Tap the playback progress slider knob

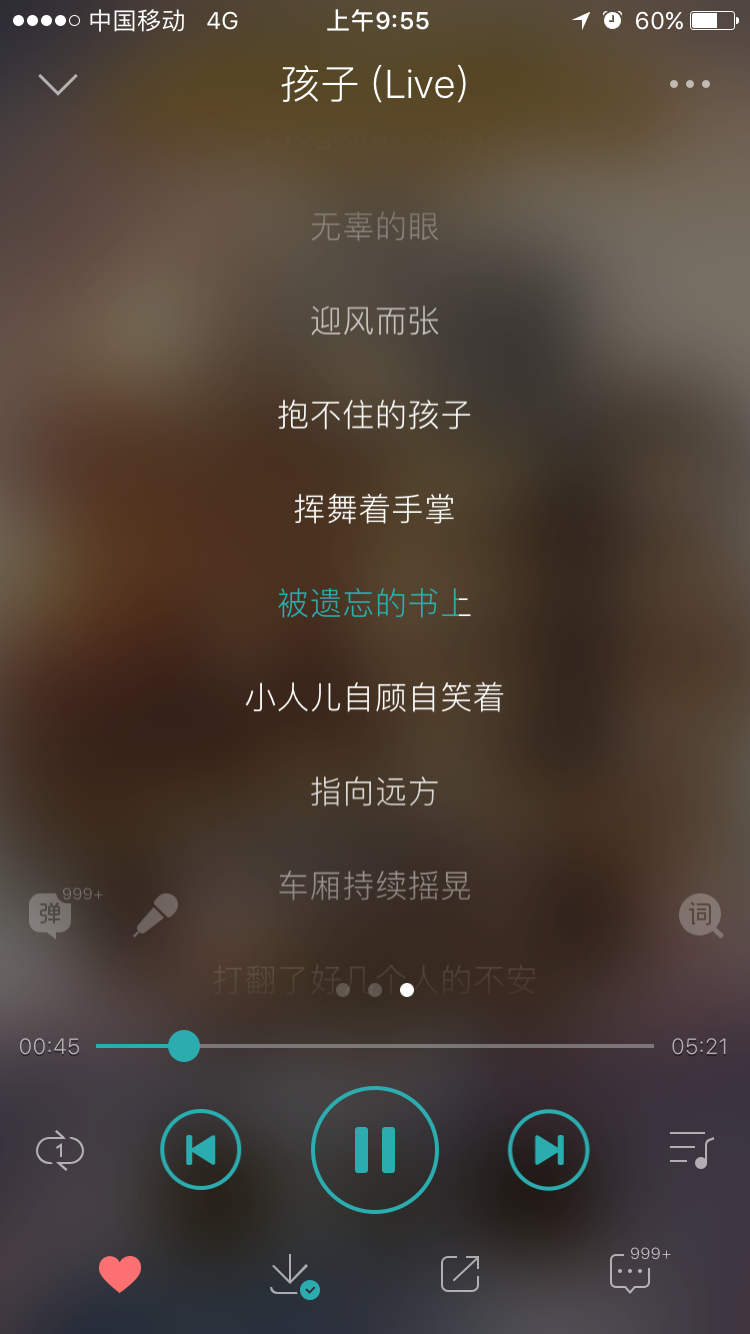tap(184, 1046)
